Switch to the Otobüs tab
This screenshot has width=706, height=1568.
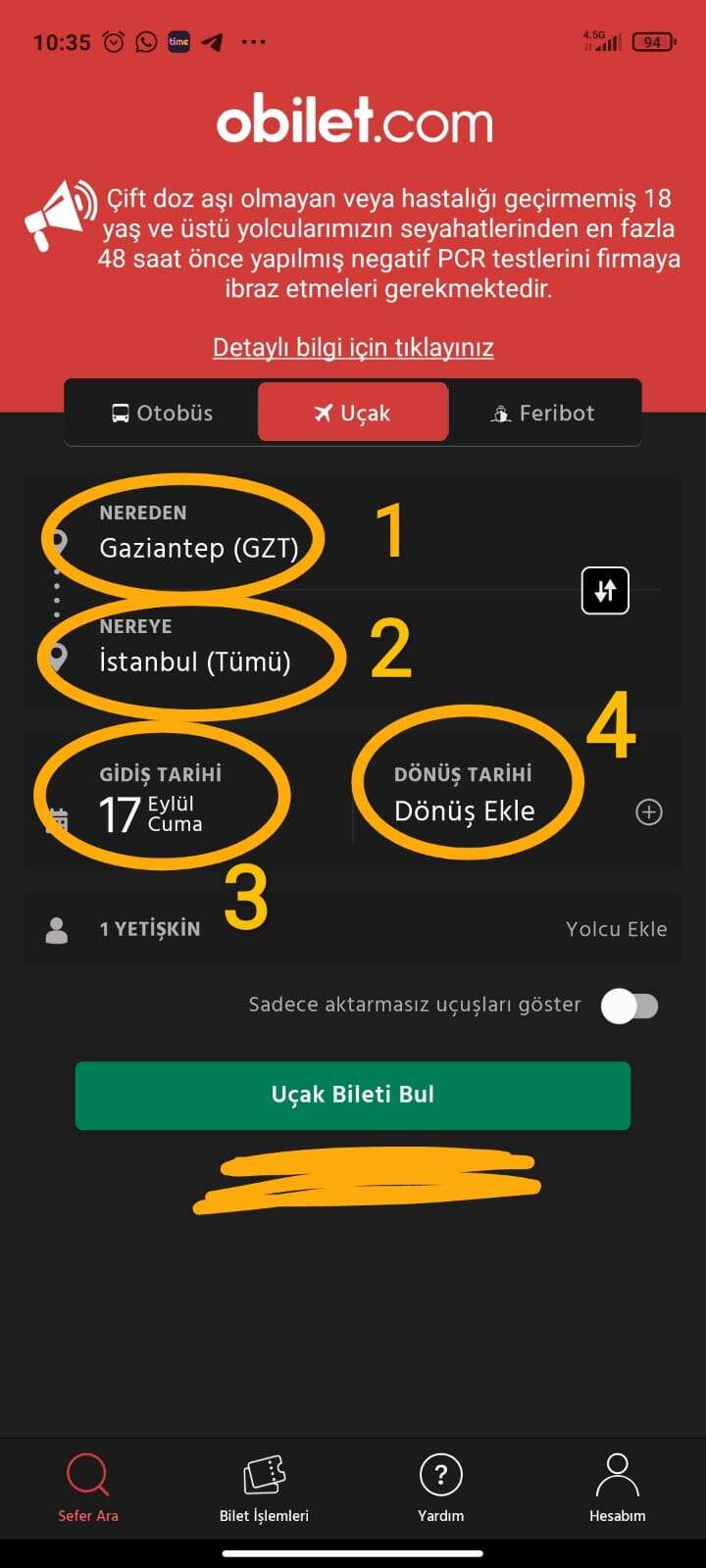point(162,413)
